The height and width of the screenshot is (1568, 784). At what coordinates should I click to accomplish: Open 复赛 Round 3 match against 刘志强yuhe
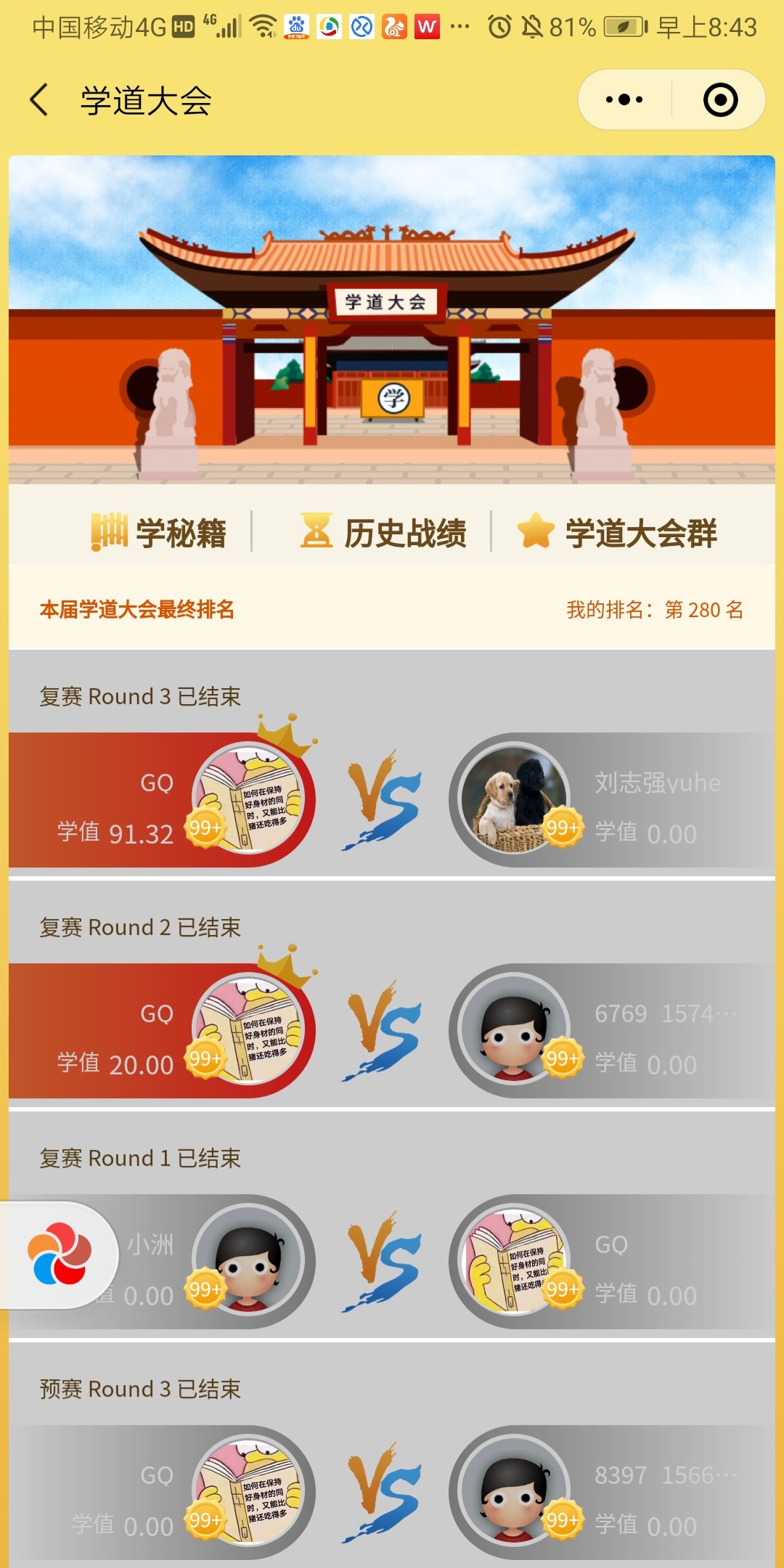pos(392,800)
